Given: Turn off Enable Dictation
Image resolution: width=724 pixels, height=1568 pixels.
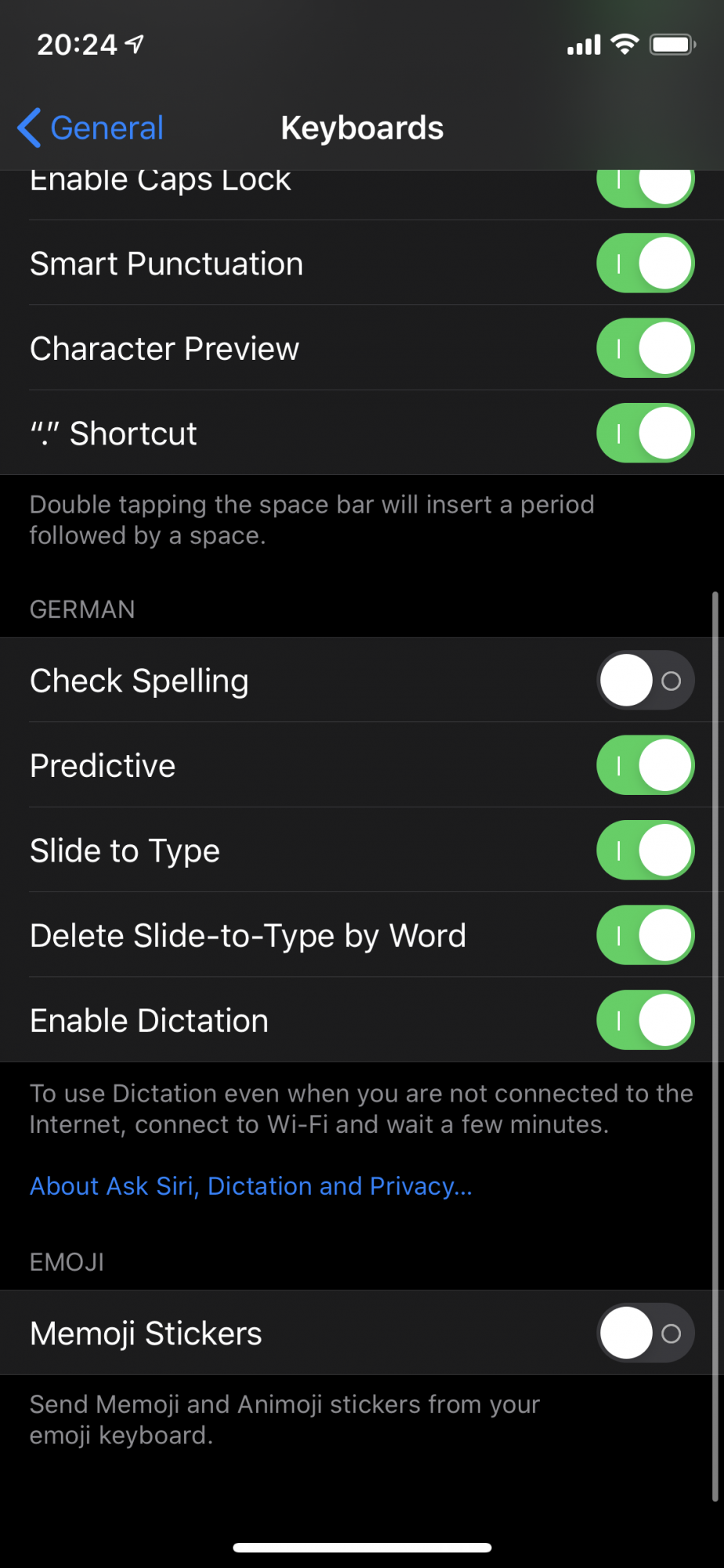Looking at the screenshot, I should click(x=646, y=1020).
